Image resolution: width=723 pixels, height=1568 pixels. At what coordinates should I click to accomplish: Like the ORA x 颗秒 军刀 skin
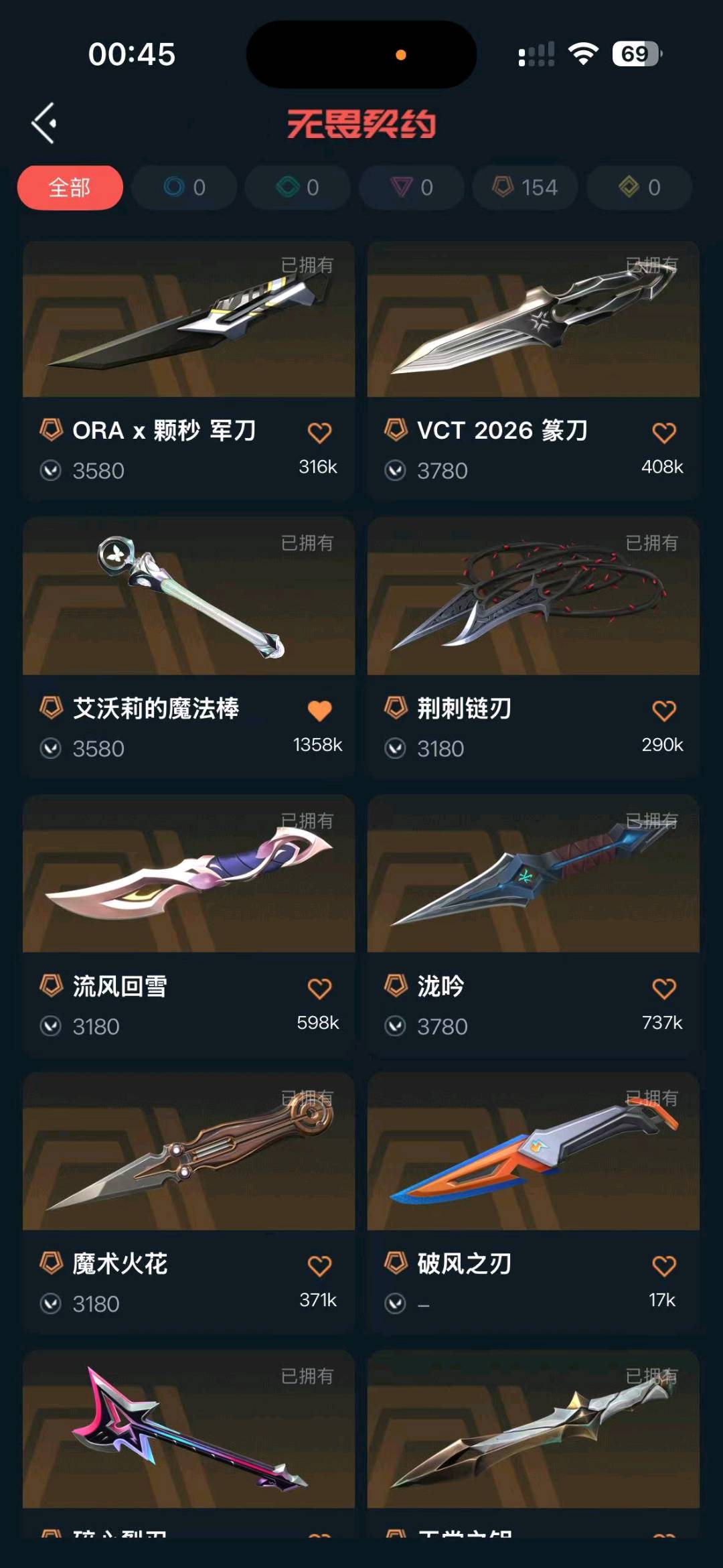(319, 433)
